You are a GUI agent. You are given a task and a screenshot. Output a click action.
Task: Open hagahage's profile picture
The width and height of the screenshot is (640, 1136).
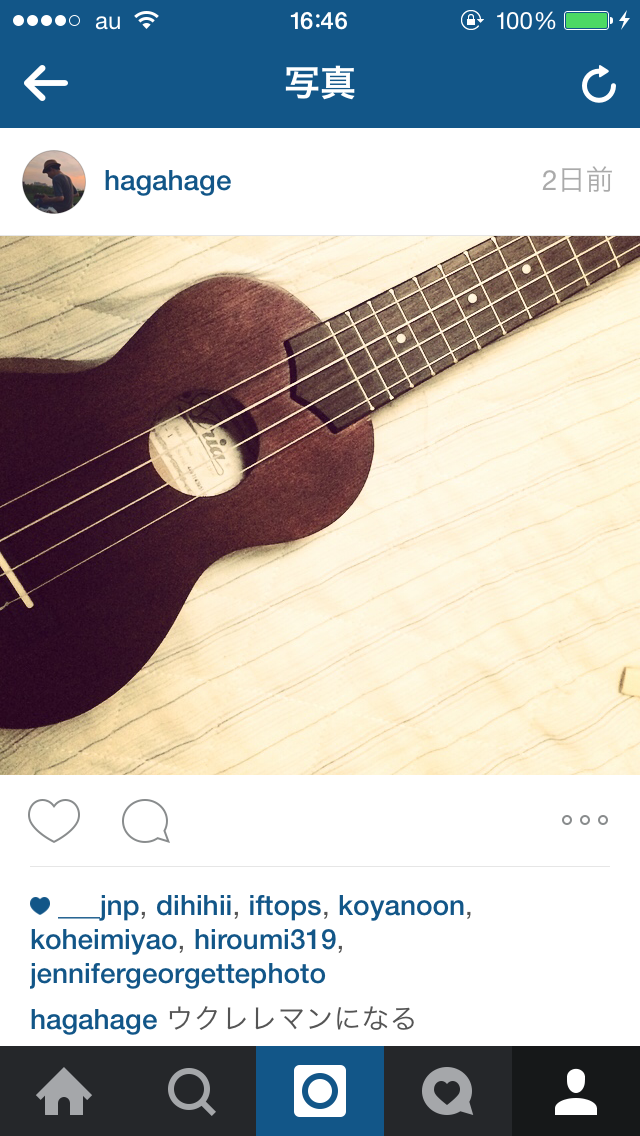(54, 182)
